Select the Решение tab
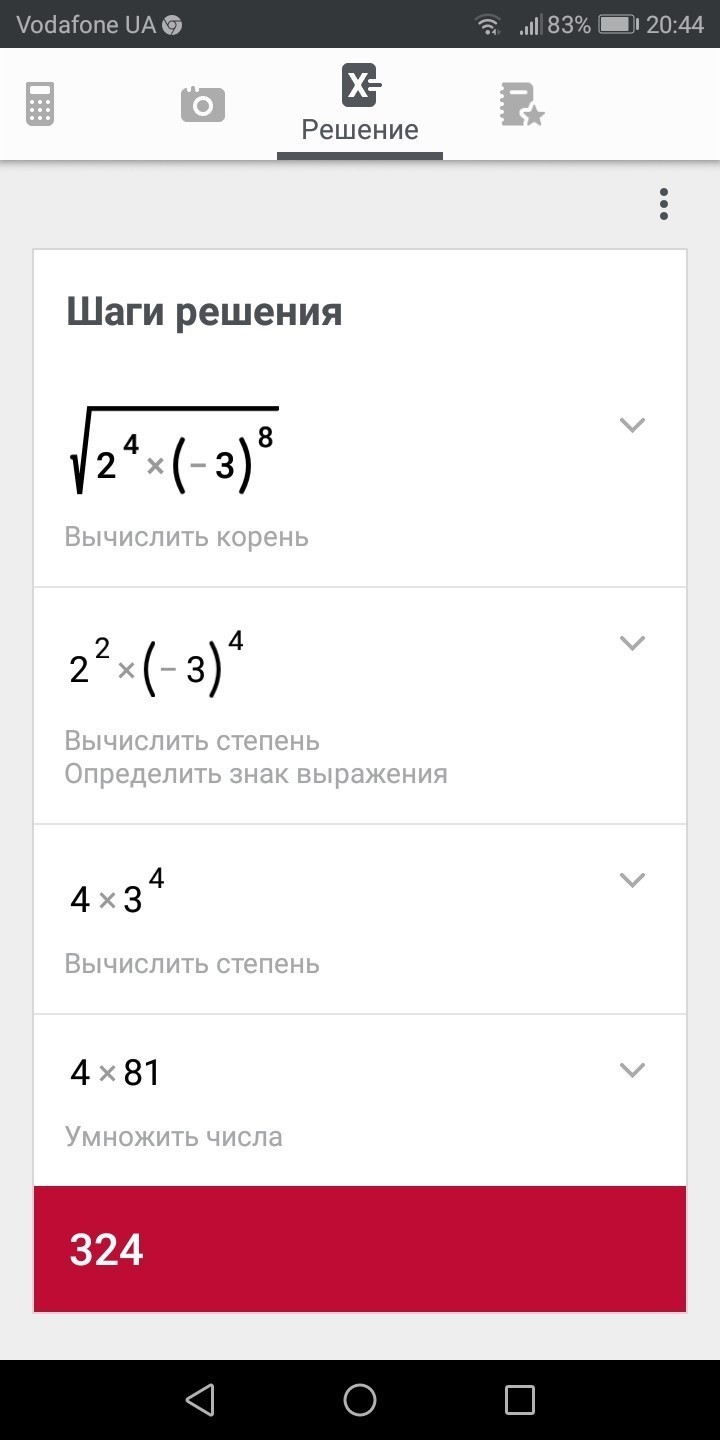The image size is (720, 1440). coord(360,104)
